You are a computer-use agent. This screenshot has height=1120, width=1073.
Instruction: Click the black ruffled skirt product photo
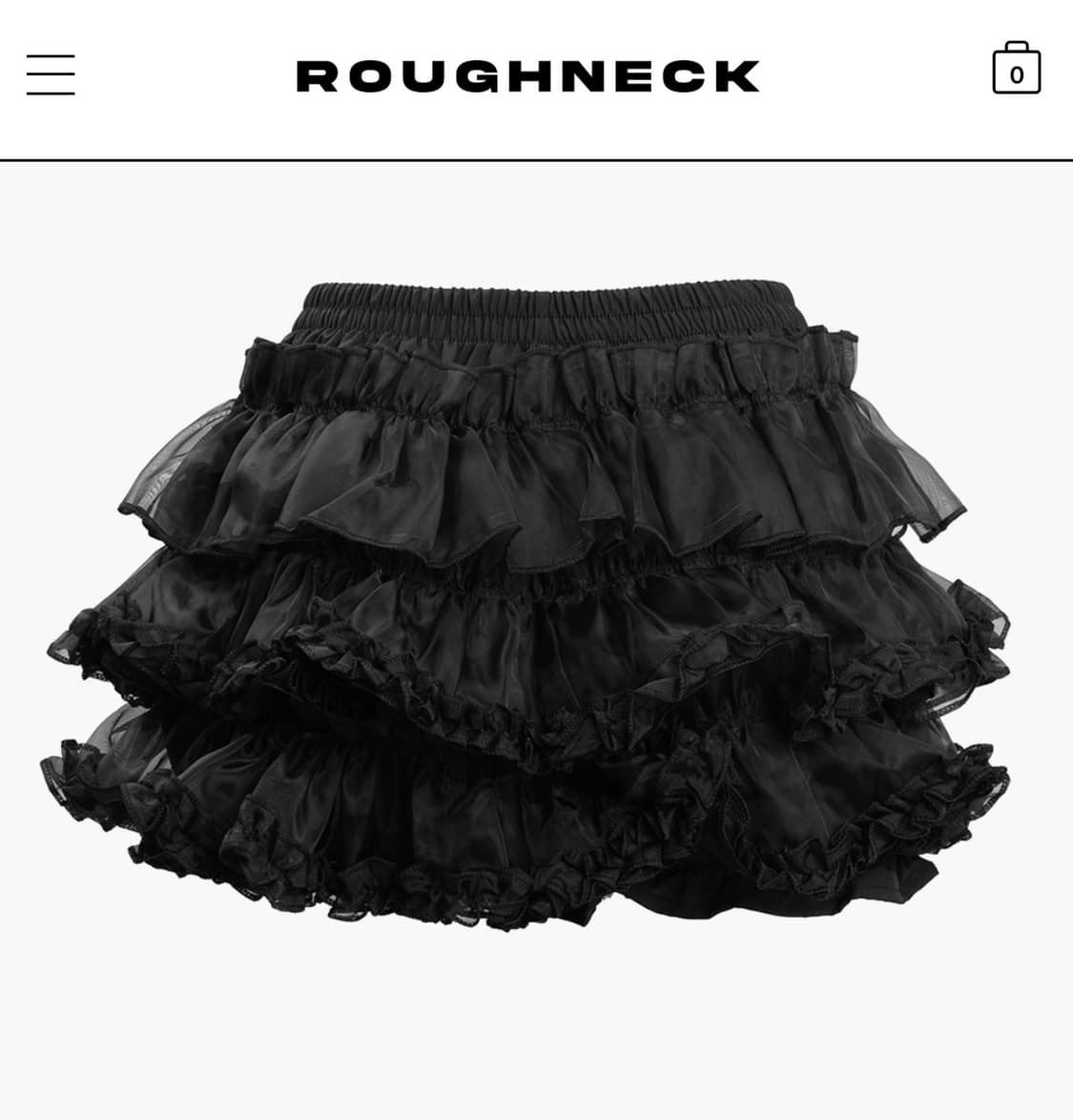point(536,611)
